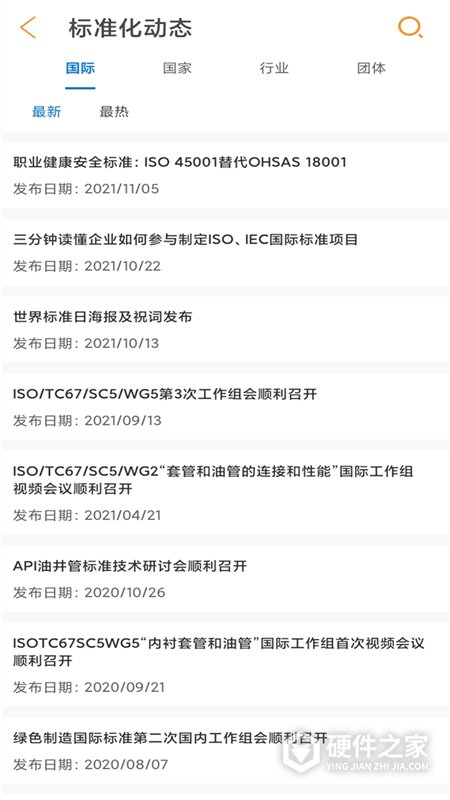Sort the list by 最热
Image resolution: width=450 pixels, height=800 pixels.
click(x=114, y=111)
